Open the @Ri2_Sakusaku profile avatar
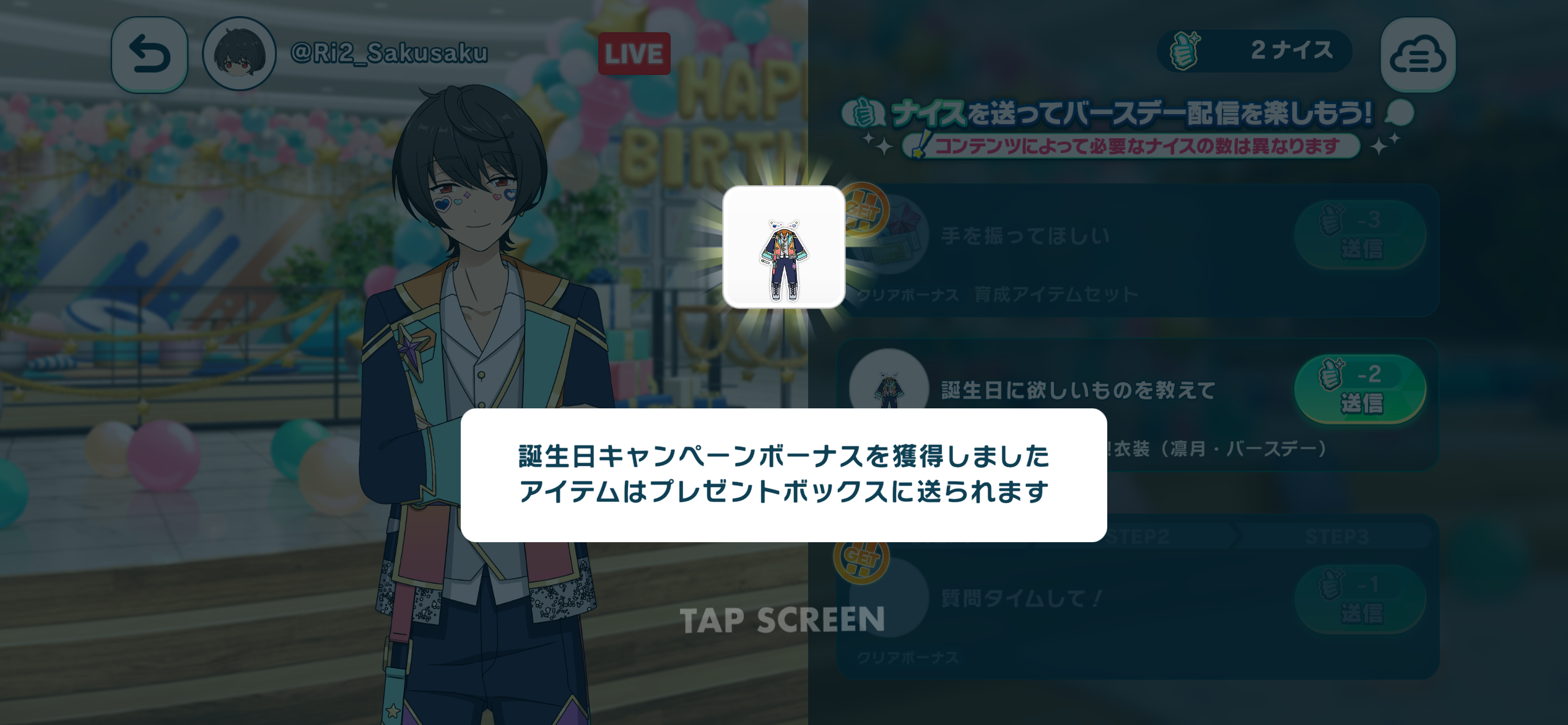Image resolution: width=1568 pixels, height=725 pixels. pyautogui.click(x=240, y=54)
